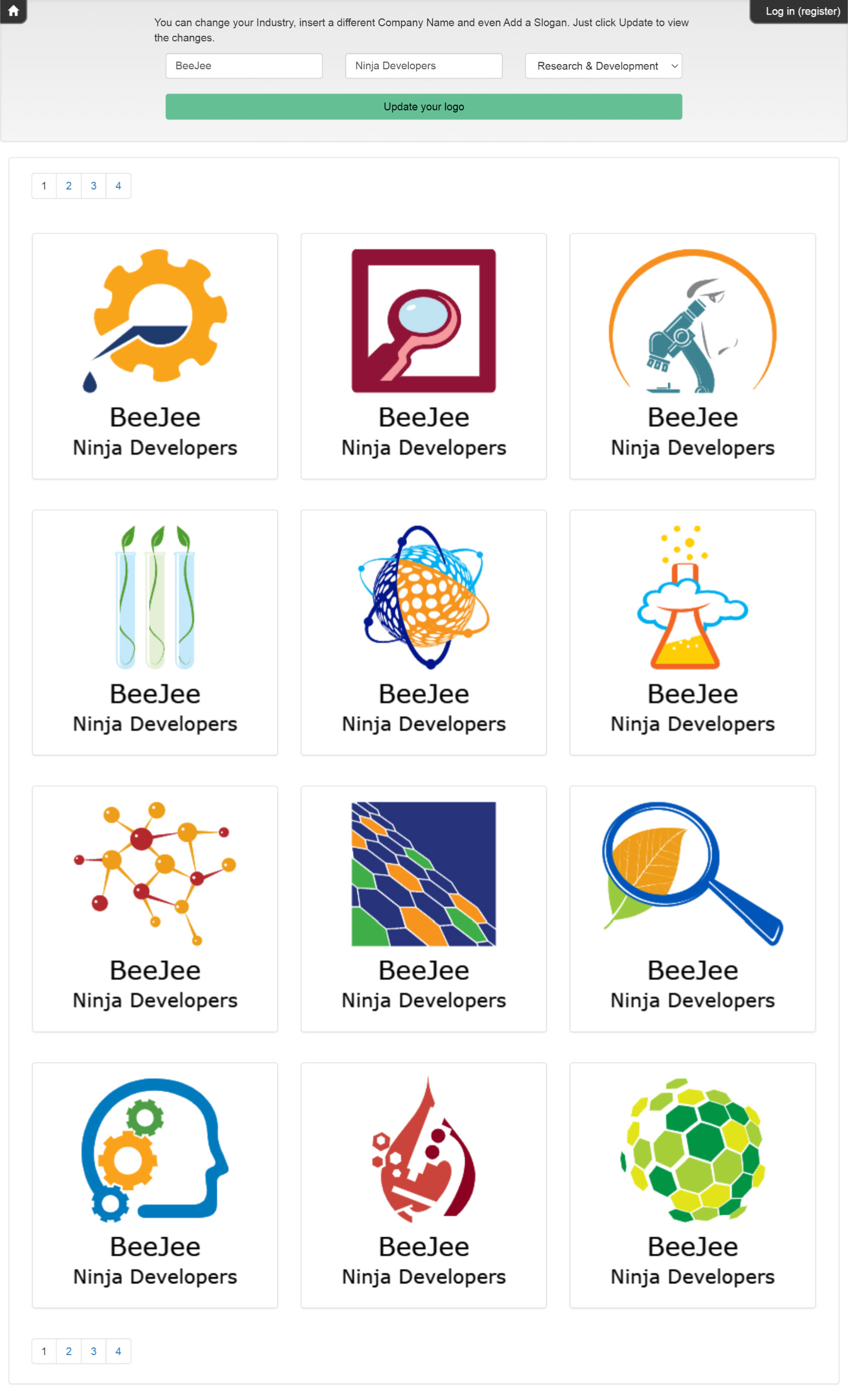Select the head with gears logo
848x1400 pixels.
click(x=154, y=1185)
